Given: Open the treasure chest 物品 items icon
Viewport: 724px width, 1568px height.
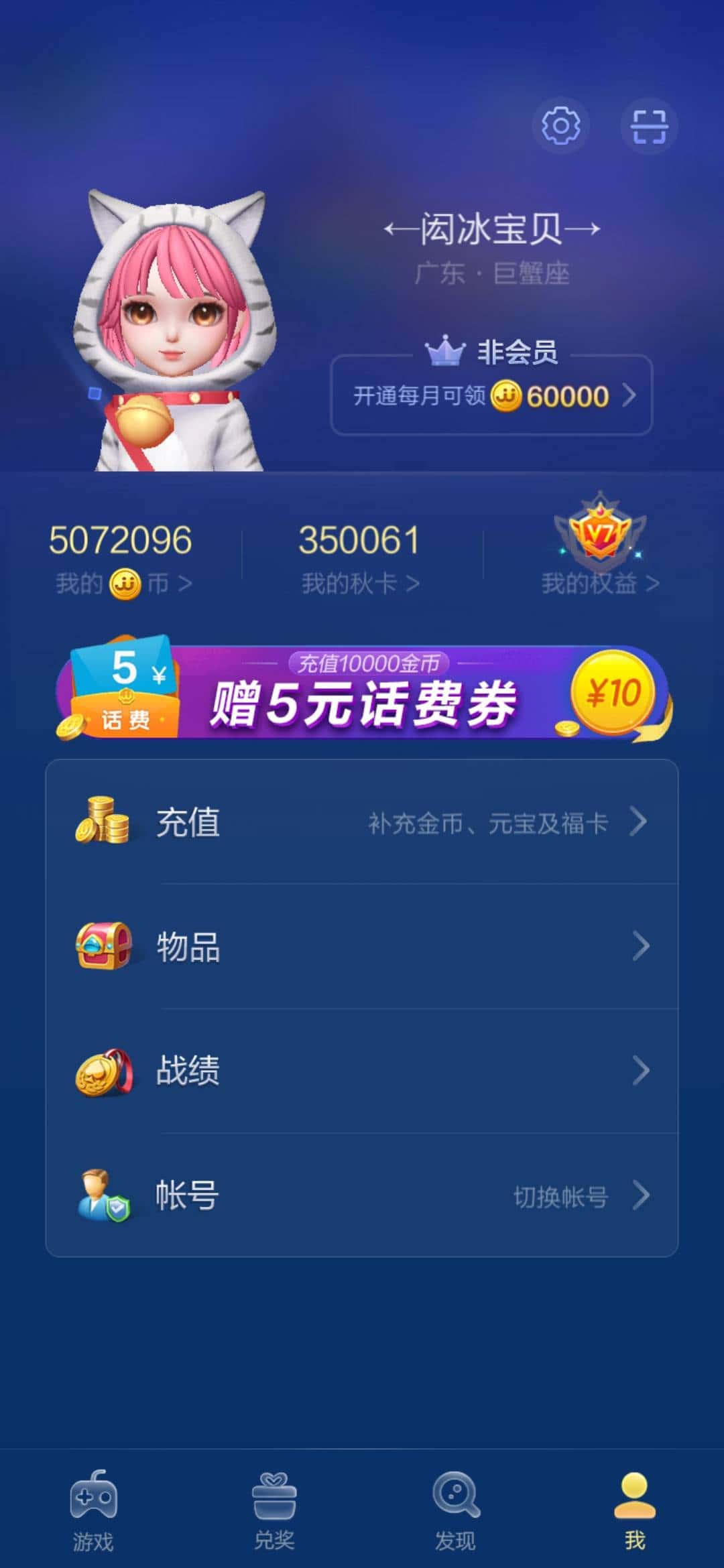Looking at the screenshot, I should click(102, 946).
